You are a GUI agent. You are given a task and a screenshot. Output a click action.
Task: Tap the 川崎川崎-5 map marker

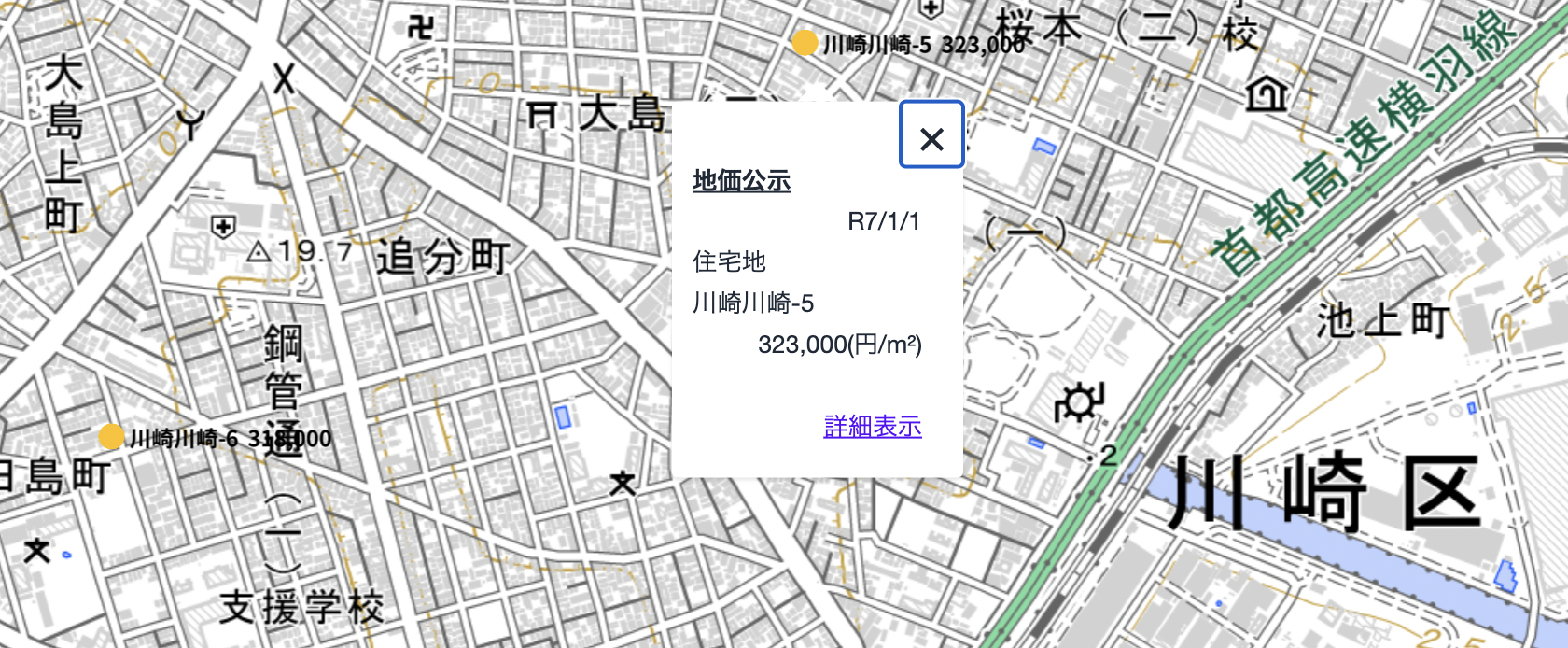[805, 43]
